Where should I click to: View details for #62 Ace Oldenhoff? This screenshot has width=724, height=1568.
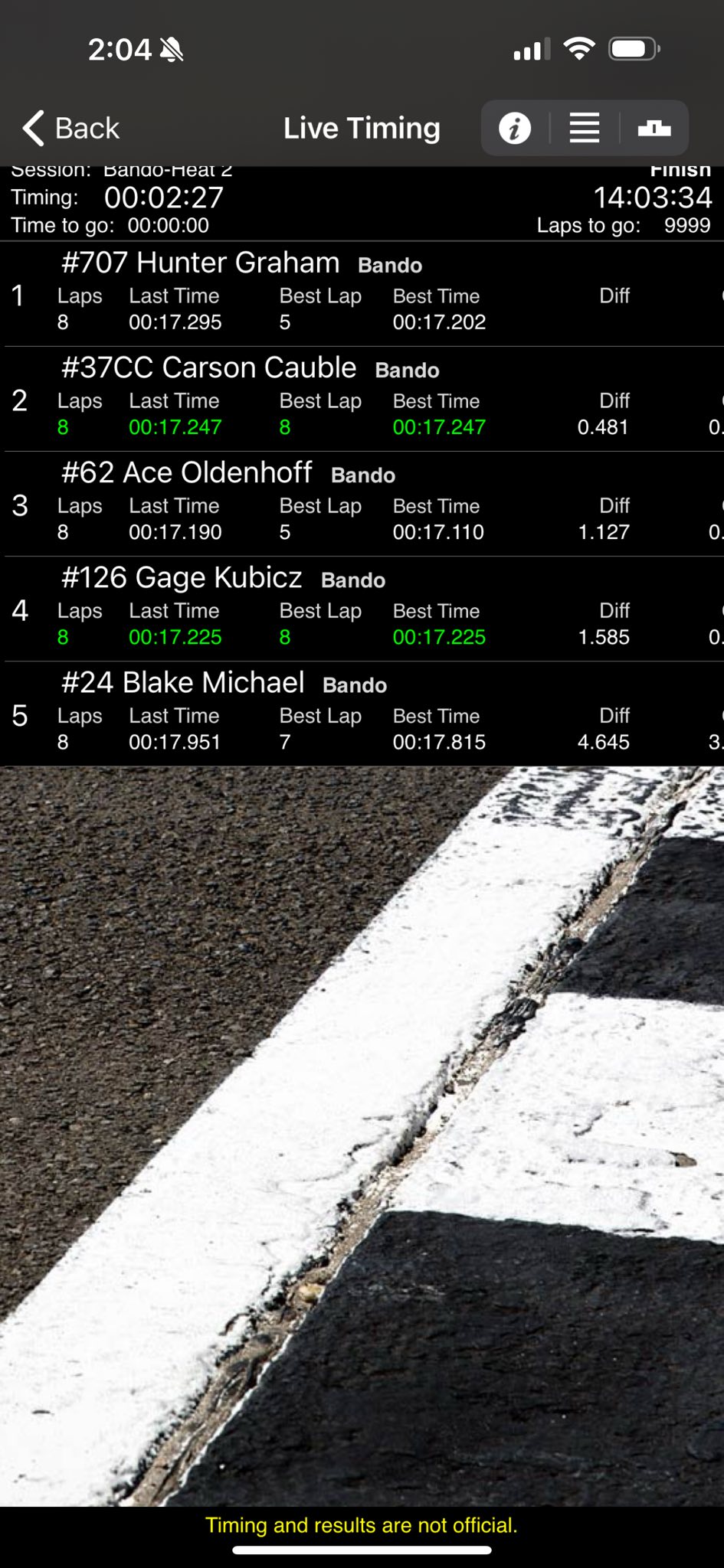tap(362, 504)
